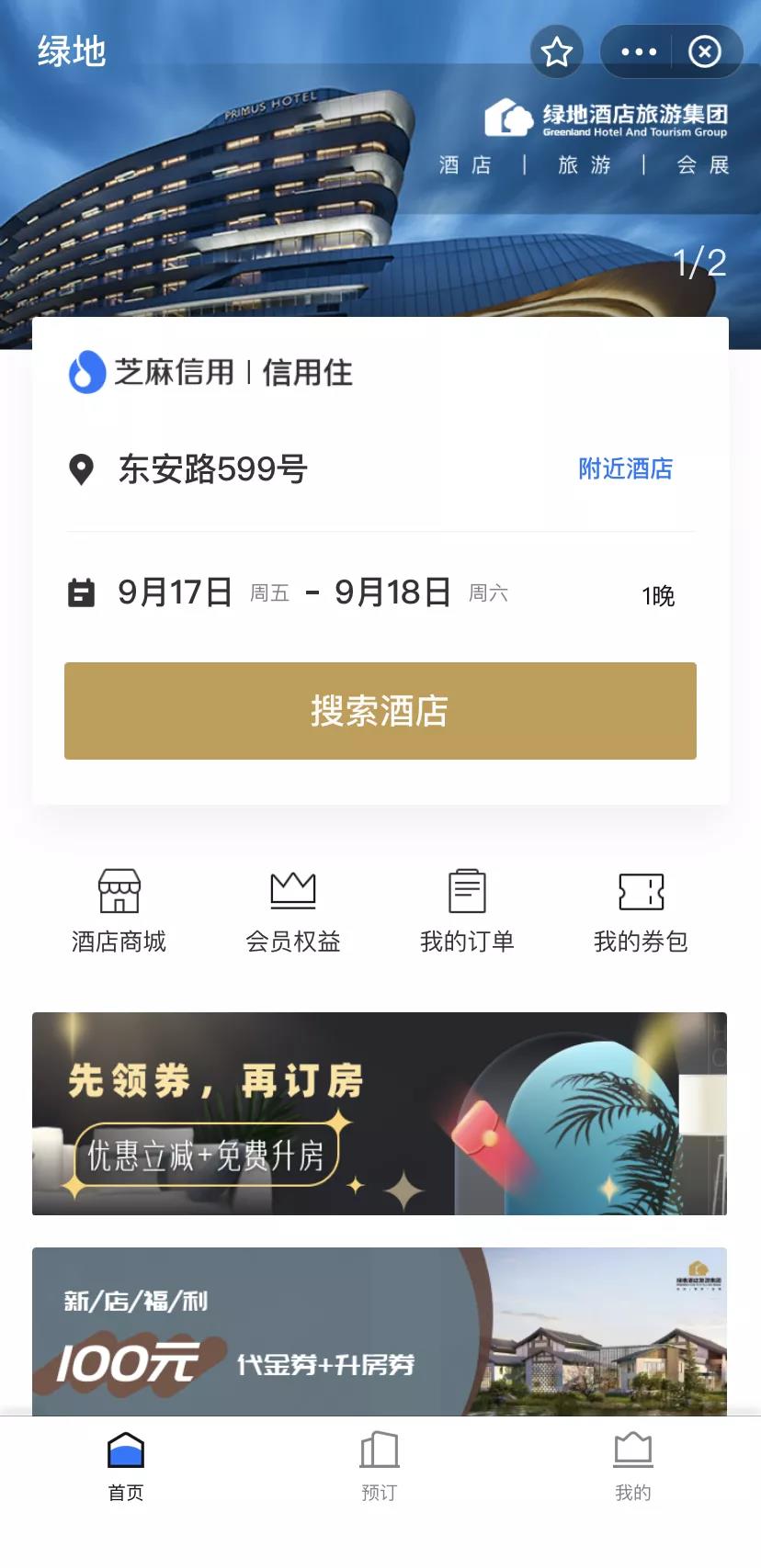Viewport: 761px width, 1568px height.
Task: Close the mini program
Action: tap(705, 52)
